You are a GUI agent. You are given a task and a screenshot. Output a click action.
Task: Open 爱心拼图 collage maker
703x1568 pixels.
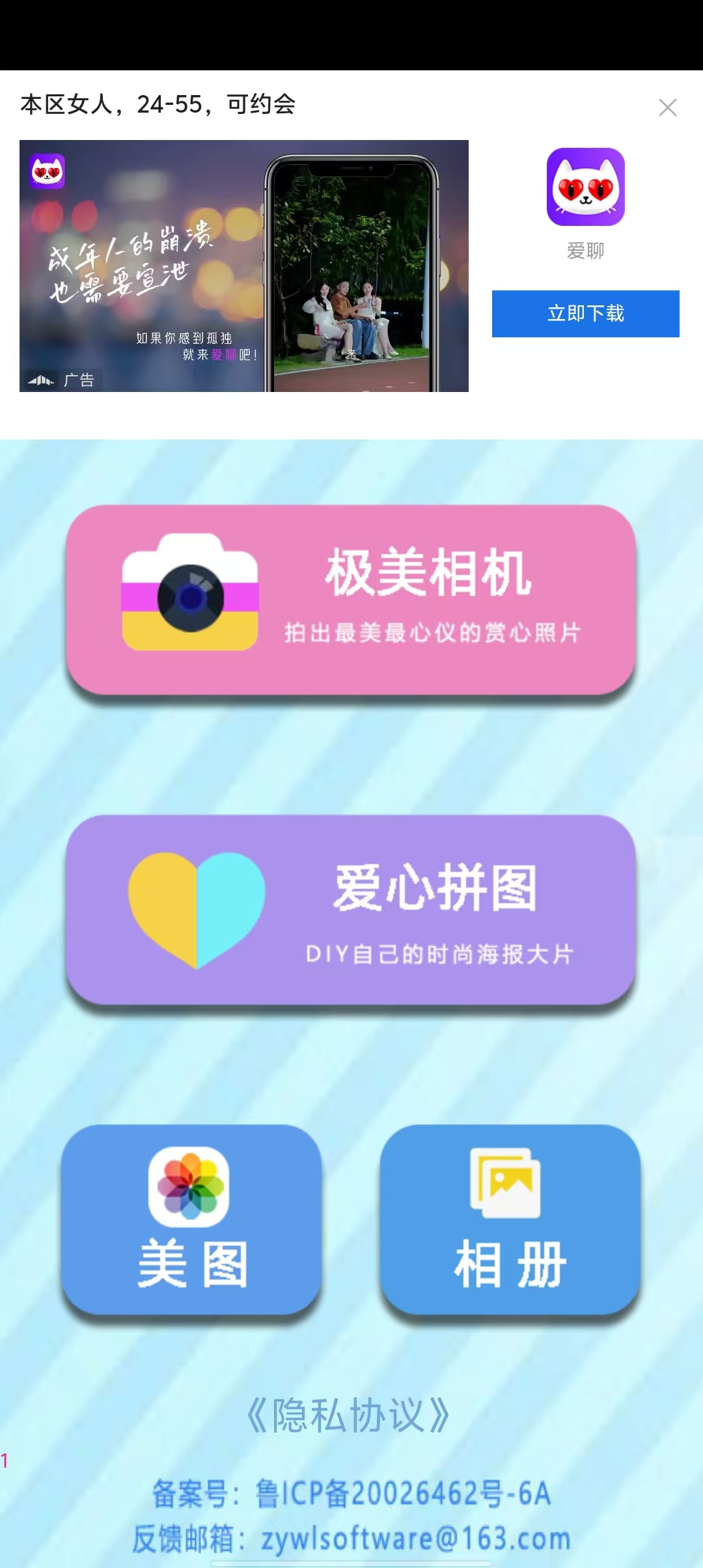(x=351, y=910)
